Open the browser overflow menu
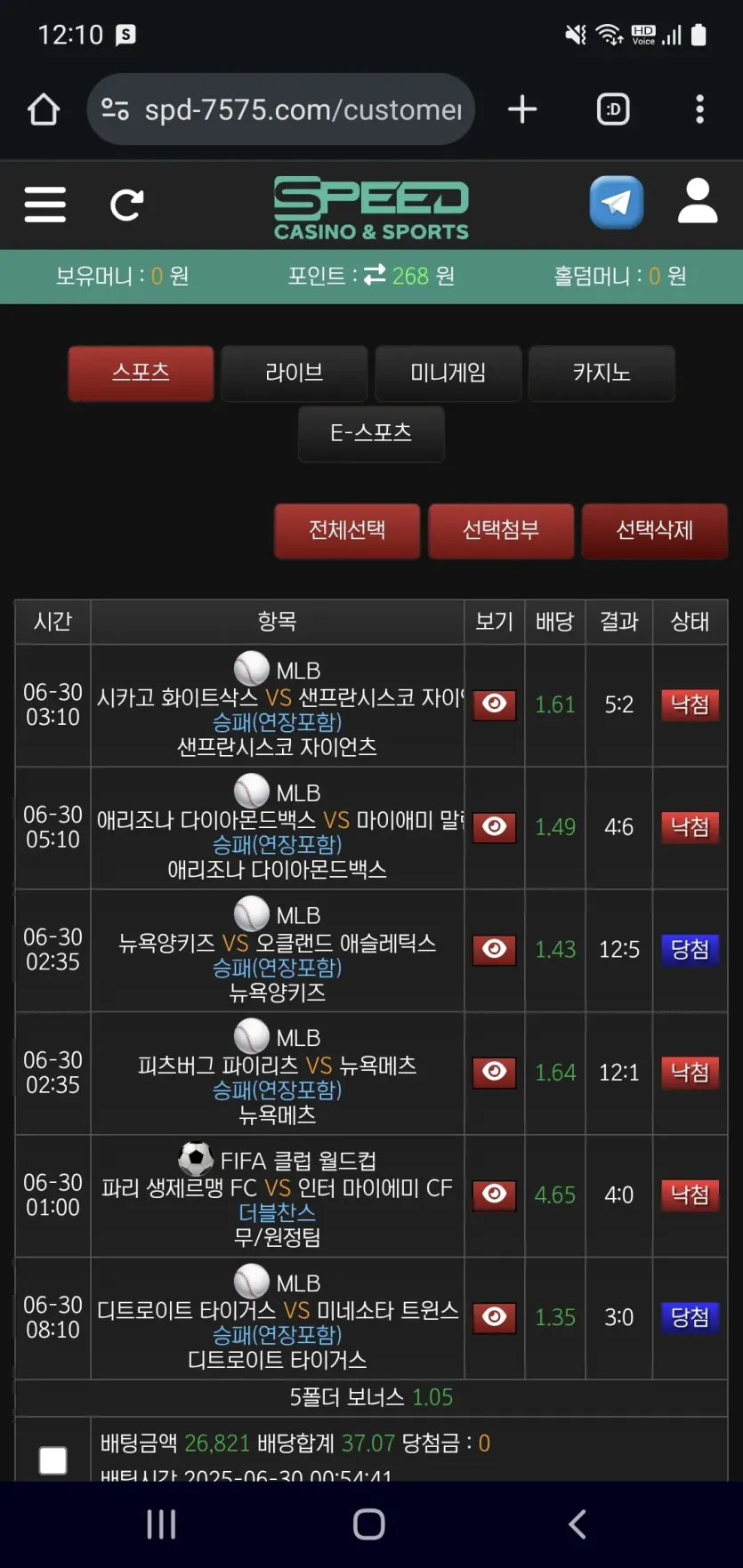The image size is (743, 1568). [x=700, y=109]
